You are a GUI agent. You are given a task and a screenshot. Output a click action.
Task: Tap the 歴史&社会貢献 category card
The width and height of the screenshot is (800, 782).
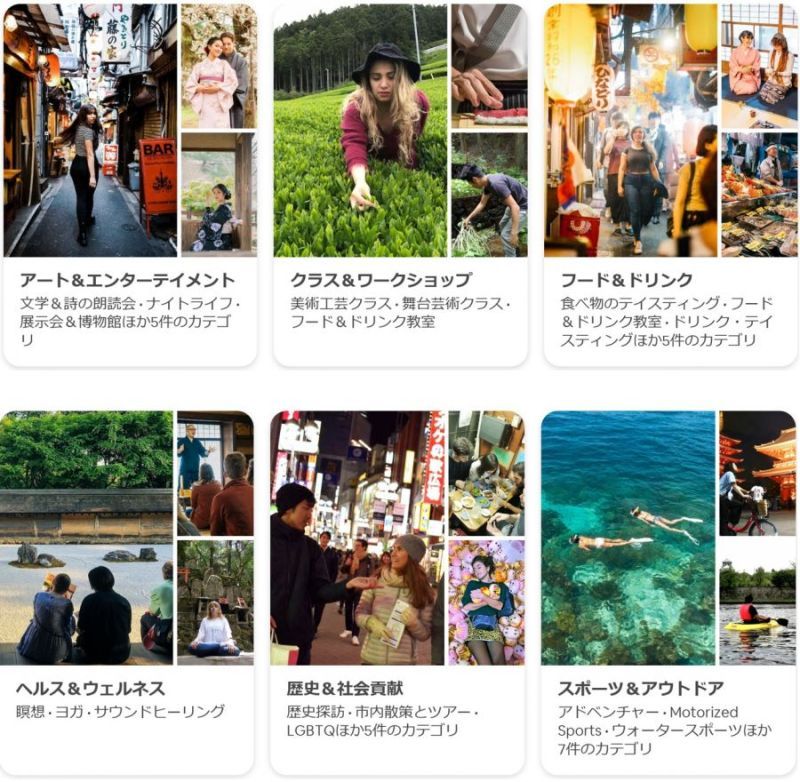click(397, 593)
